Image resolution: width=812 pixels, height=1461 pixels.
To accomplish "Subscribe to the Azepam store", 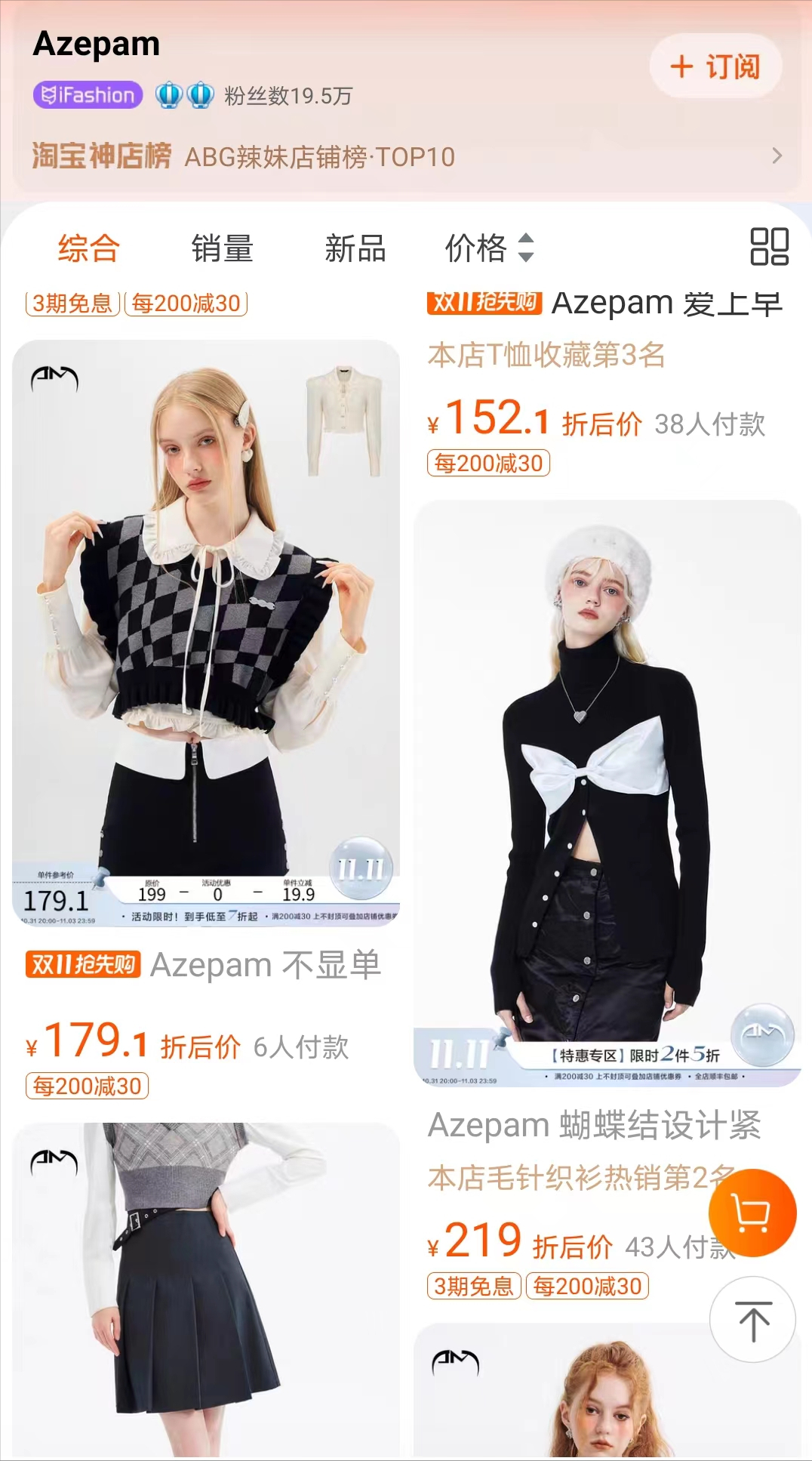I will click(x=715, y=66).
